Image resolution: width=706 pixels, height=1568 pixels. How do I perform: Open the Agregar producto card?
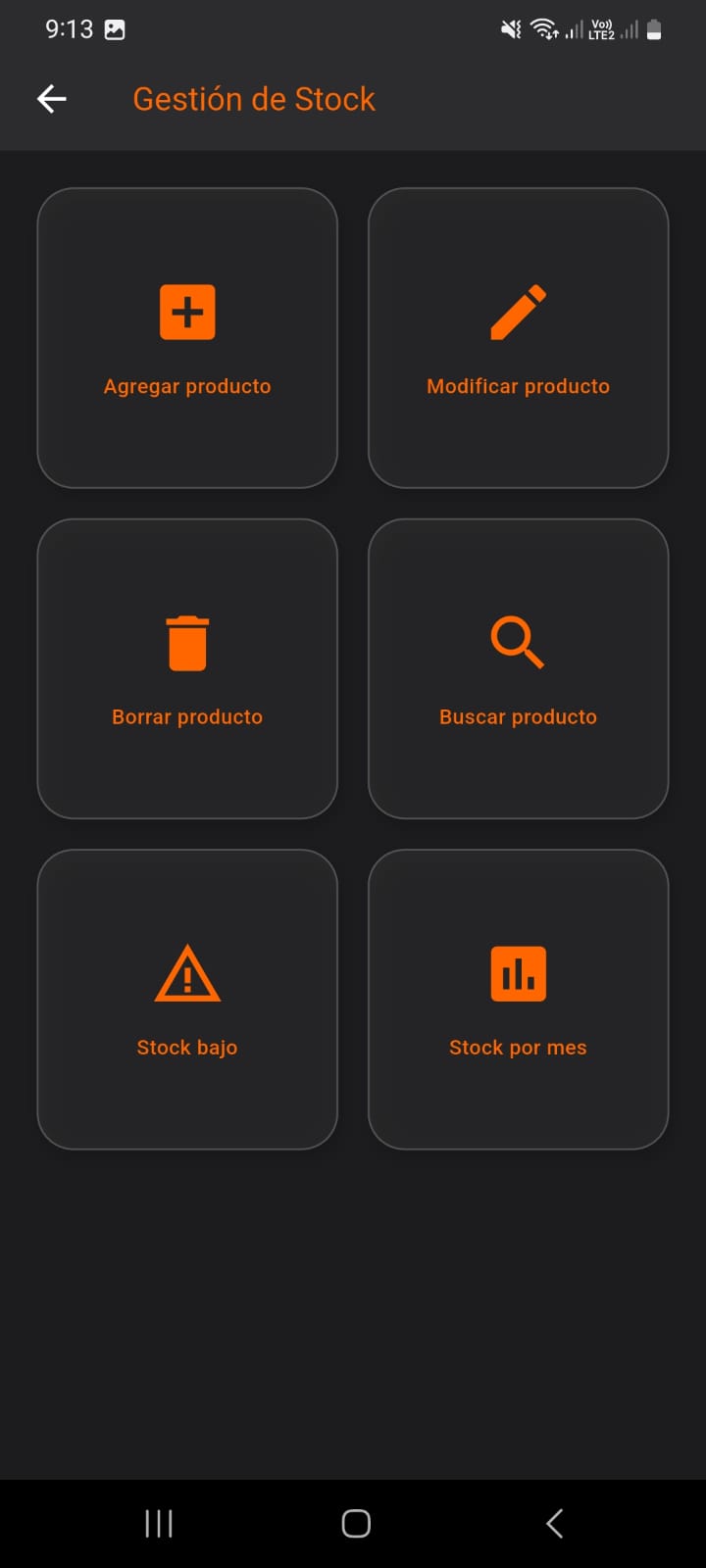click(x=187, y=338)
